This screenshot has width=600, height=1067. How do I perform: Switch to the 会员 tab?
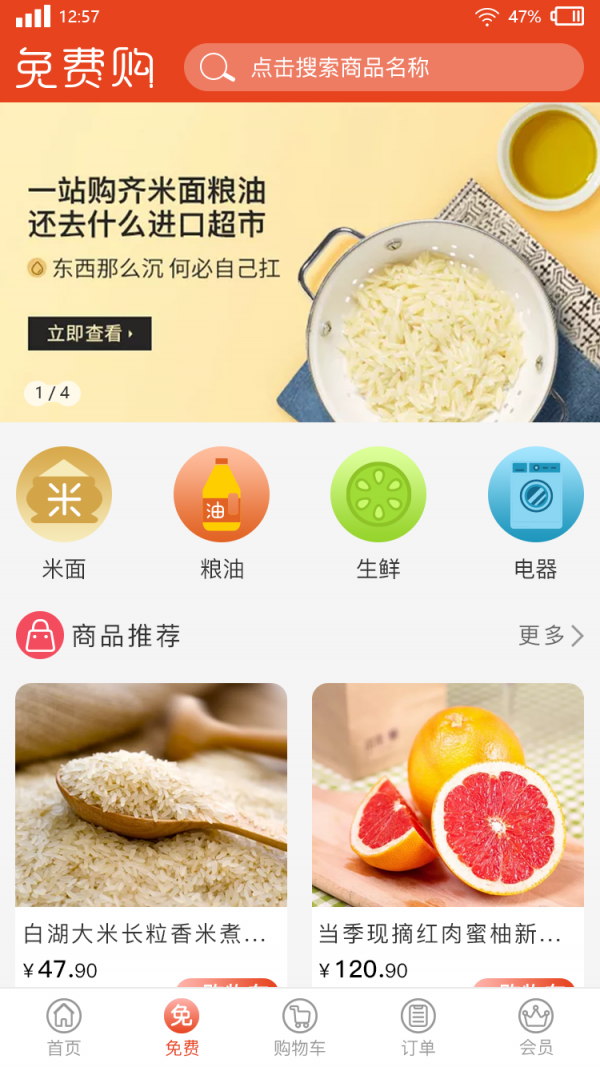click(x=536, y=1028)
